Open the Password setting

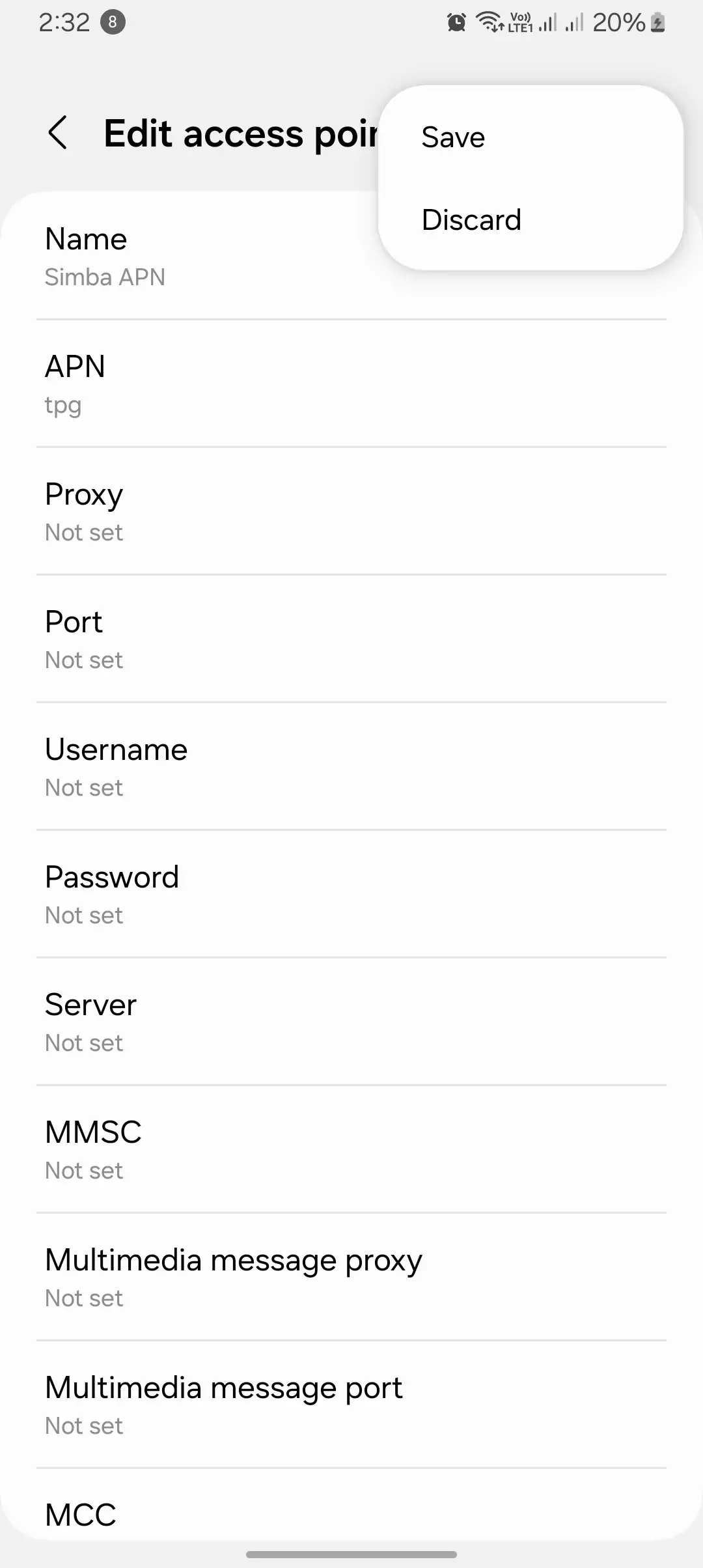(195, 894)
